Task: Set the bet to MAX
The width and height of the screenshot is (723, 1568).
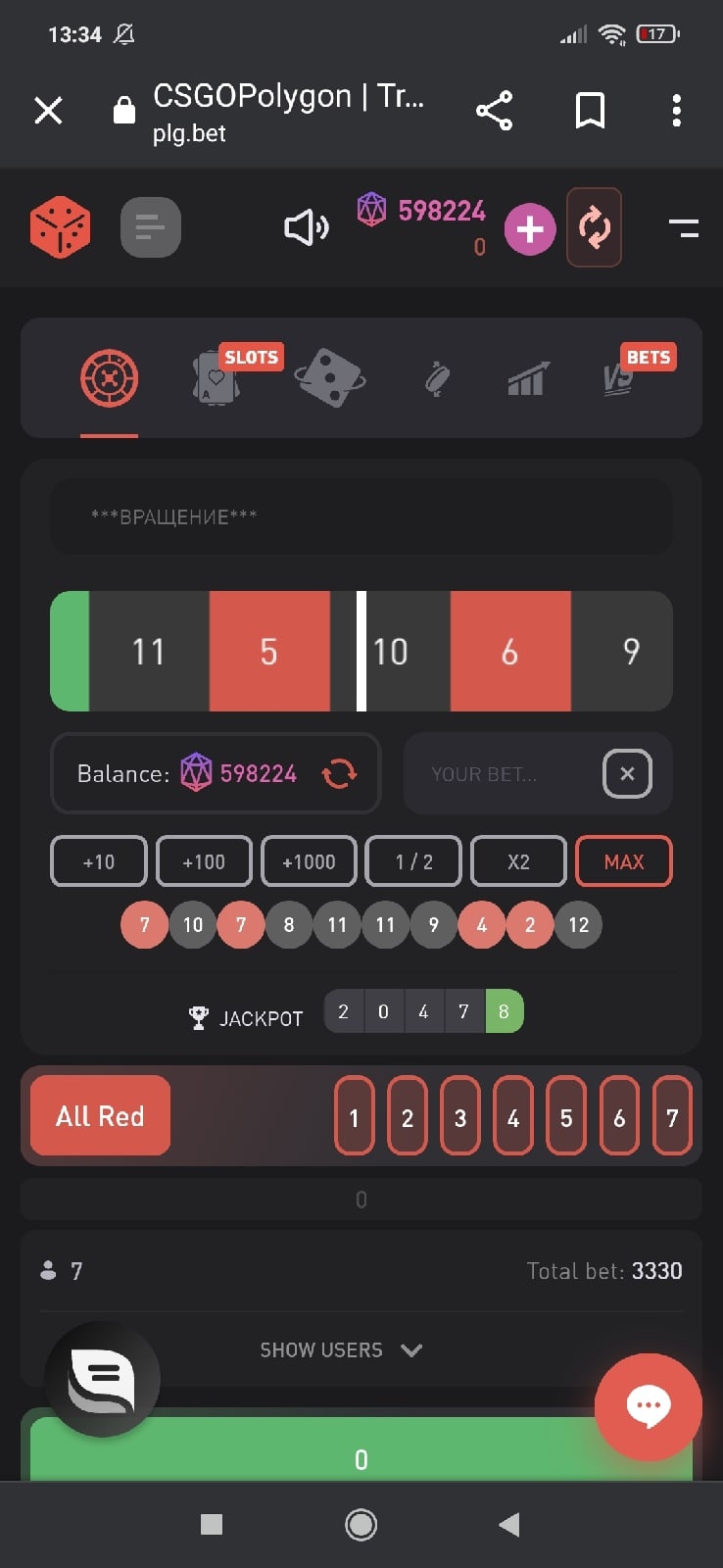Action: (x=624, y=861)
